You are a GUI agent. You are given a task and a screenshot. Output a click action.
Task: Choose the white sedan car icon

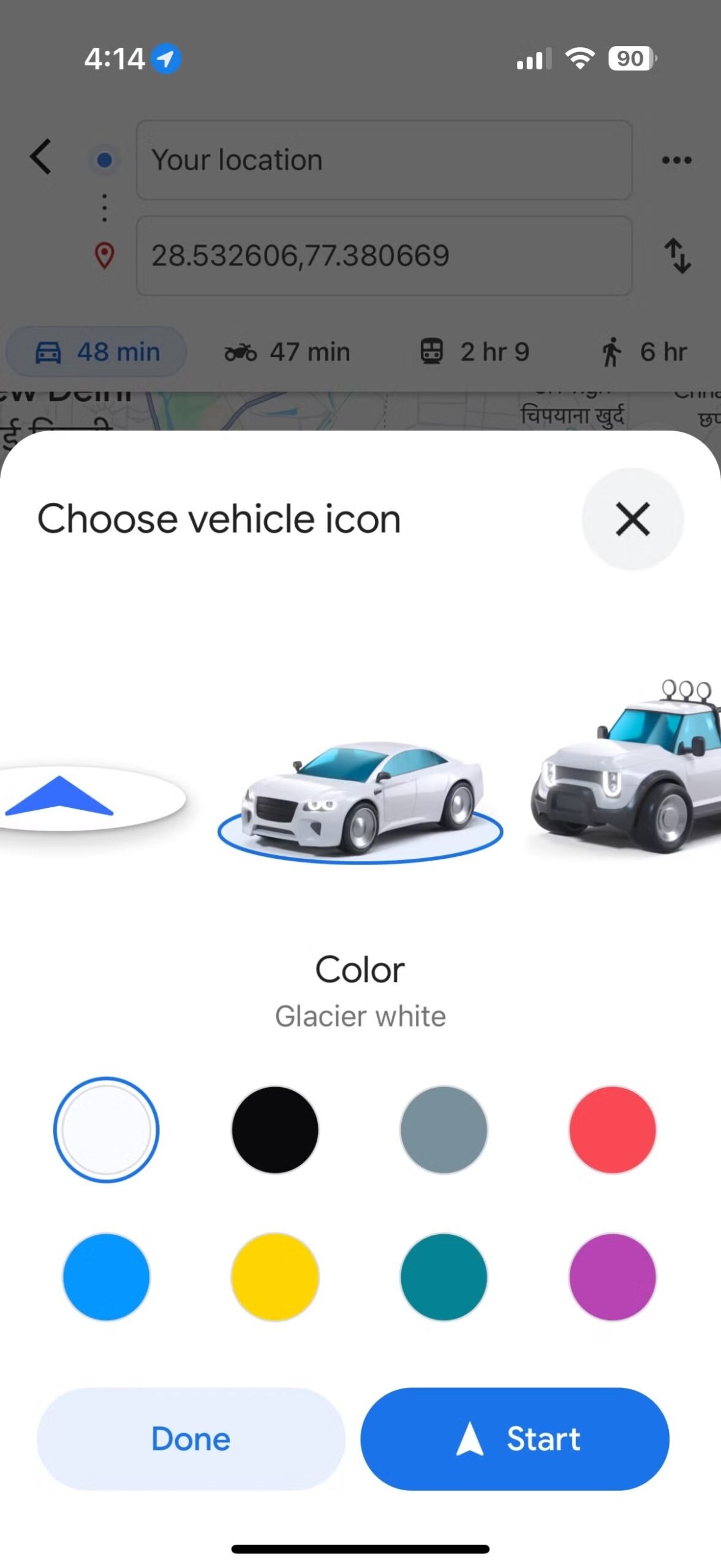pyautogui.click(x=361, y=796)
